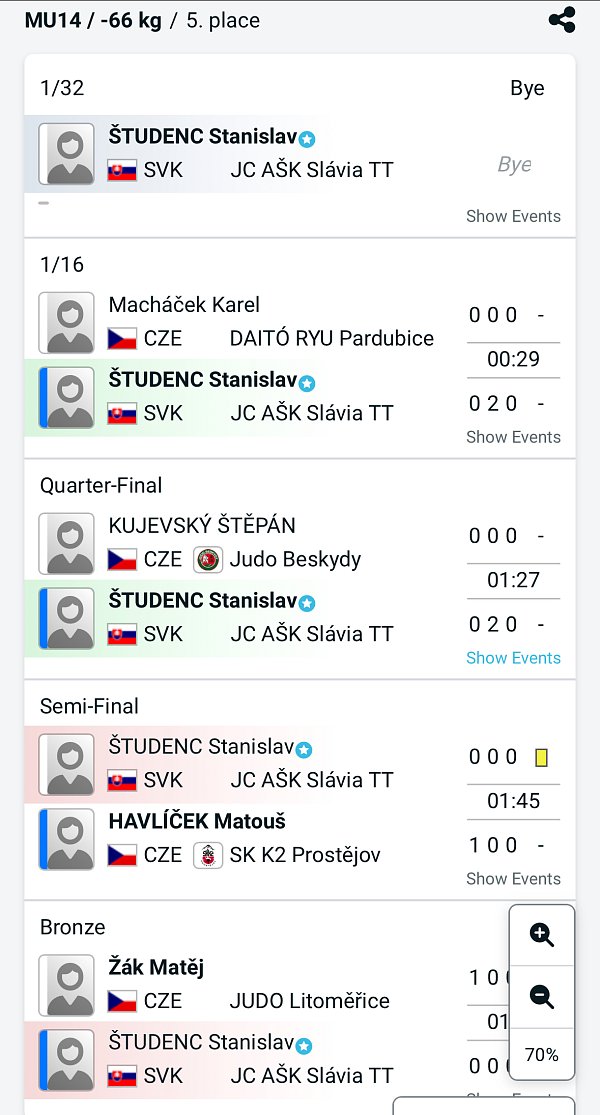Show events for the 1/32 bye round
Image resolution: width=600 pixels, height=1115 pixels.
(x=513, y=216)
